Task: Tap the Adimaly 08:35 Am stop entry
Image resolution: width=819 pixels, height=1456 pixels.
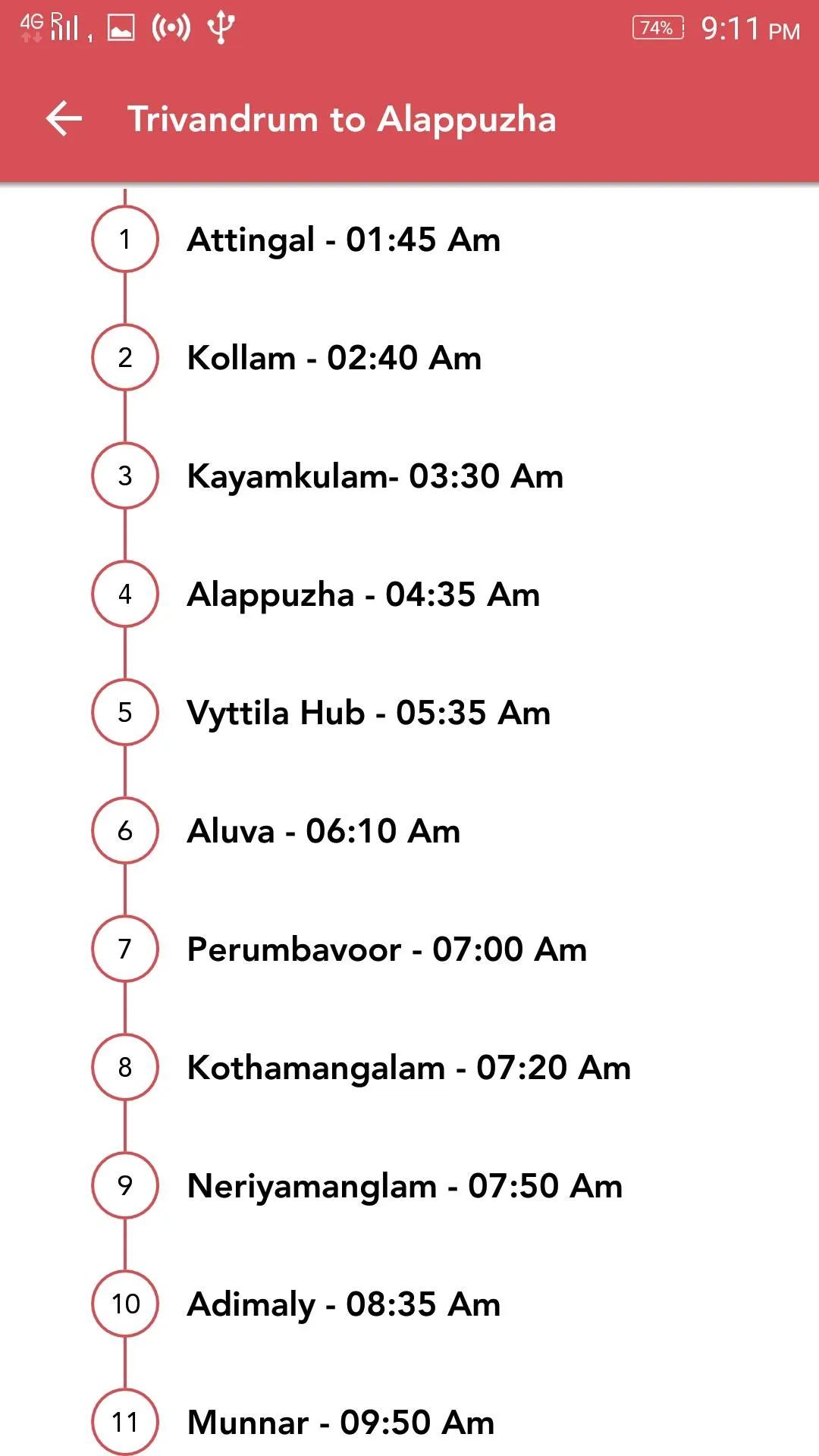Action: coord(343,1304)
